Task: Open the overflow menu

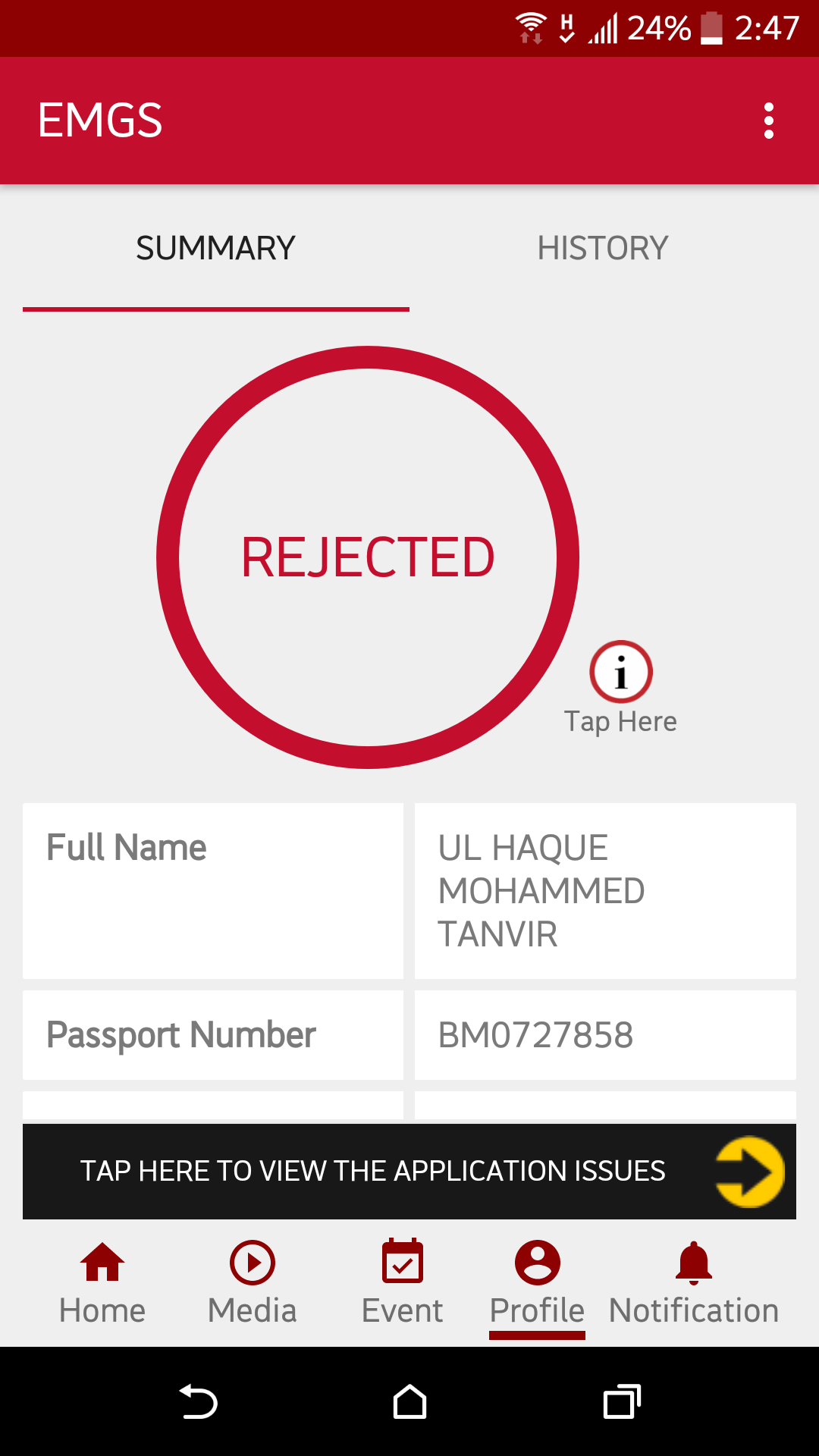Action: coord(768,121)
